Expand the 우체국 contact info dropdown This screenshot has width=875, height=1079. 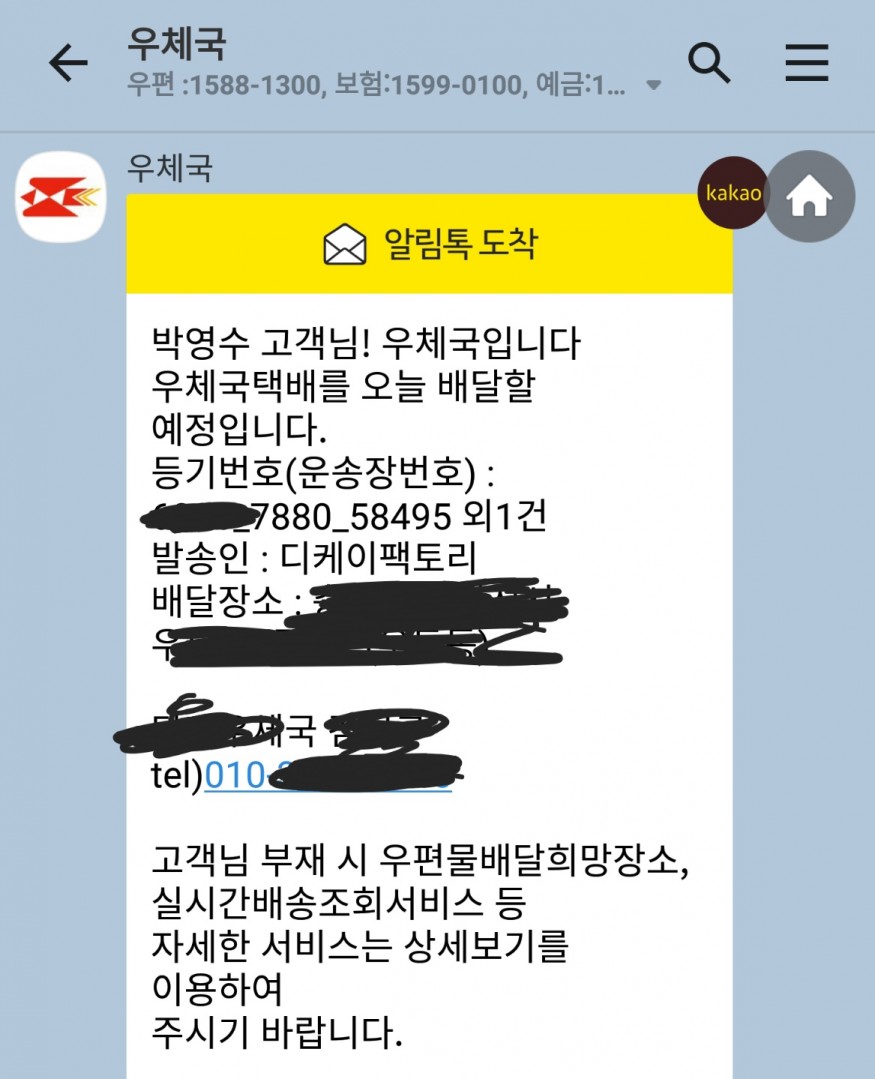point(654,86)
